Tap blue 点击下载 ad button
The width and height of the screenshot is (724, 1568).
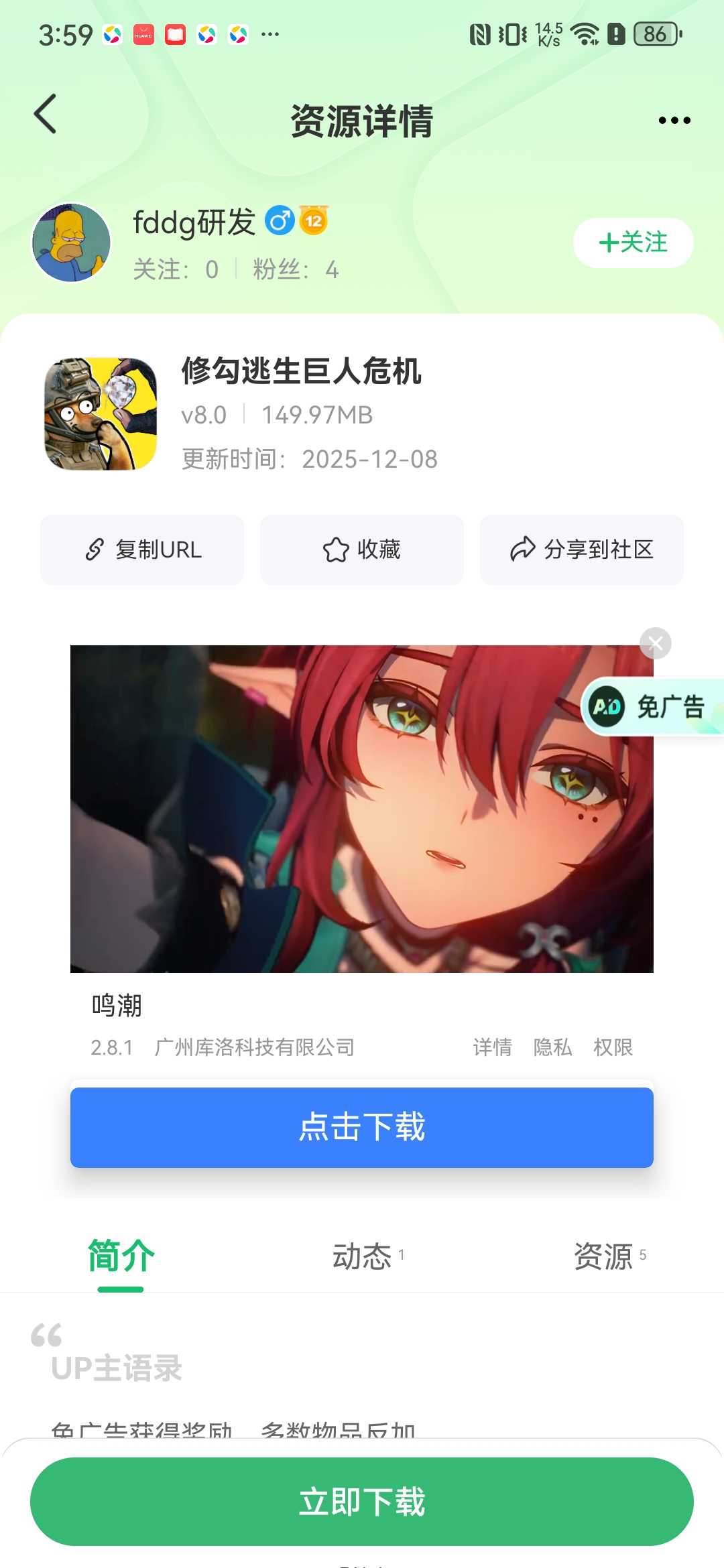[x=362, y=1127]
